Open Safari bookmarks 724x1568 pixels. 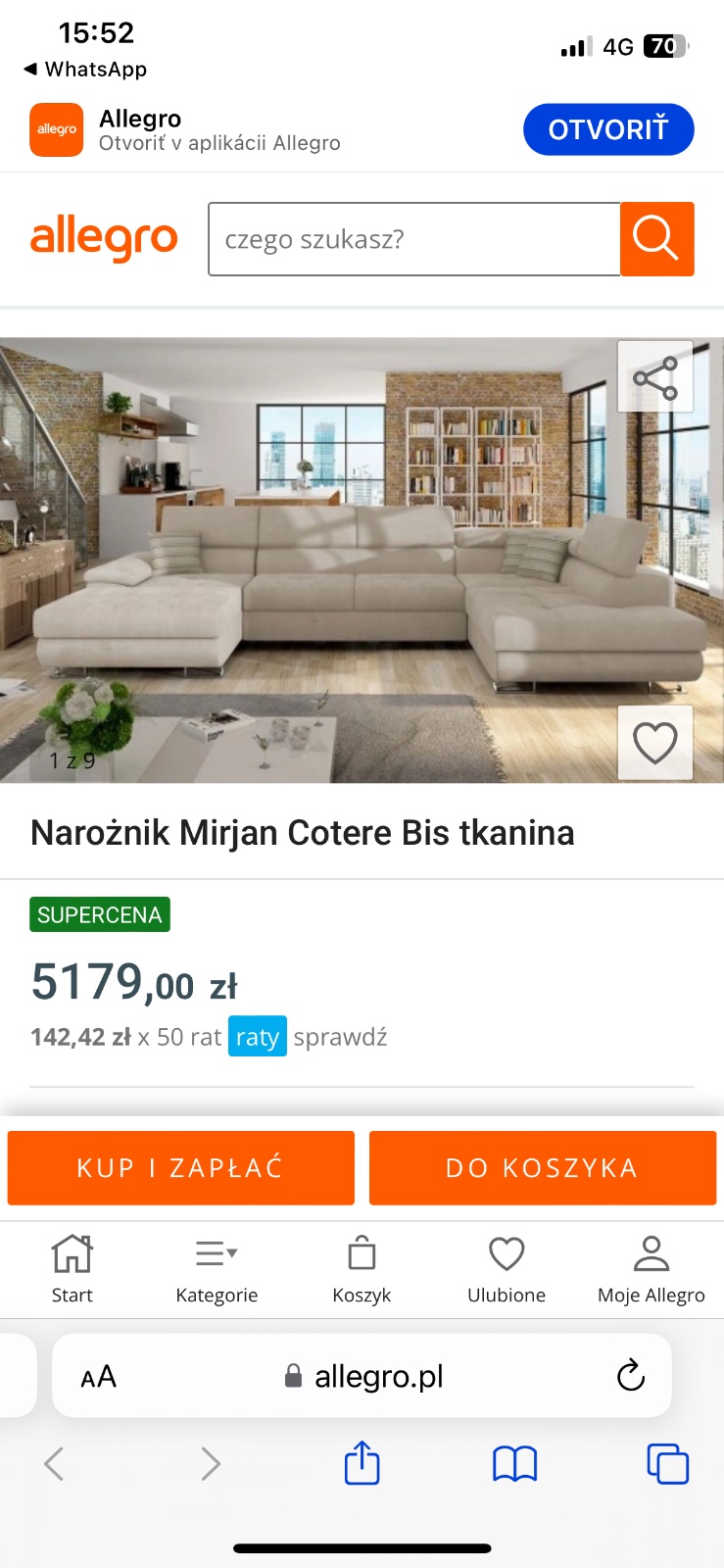514,1464
